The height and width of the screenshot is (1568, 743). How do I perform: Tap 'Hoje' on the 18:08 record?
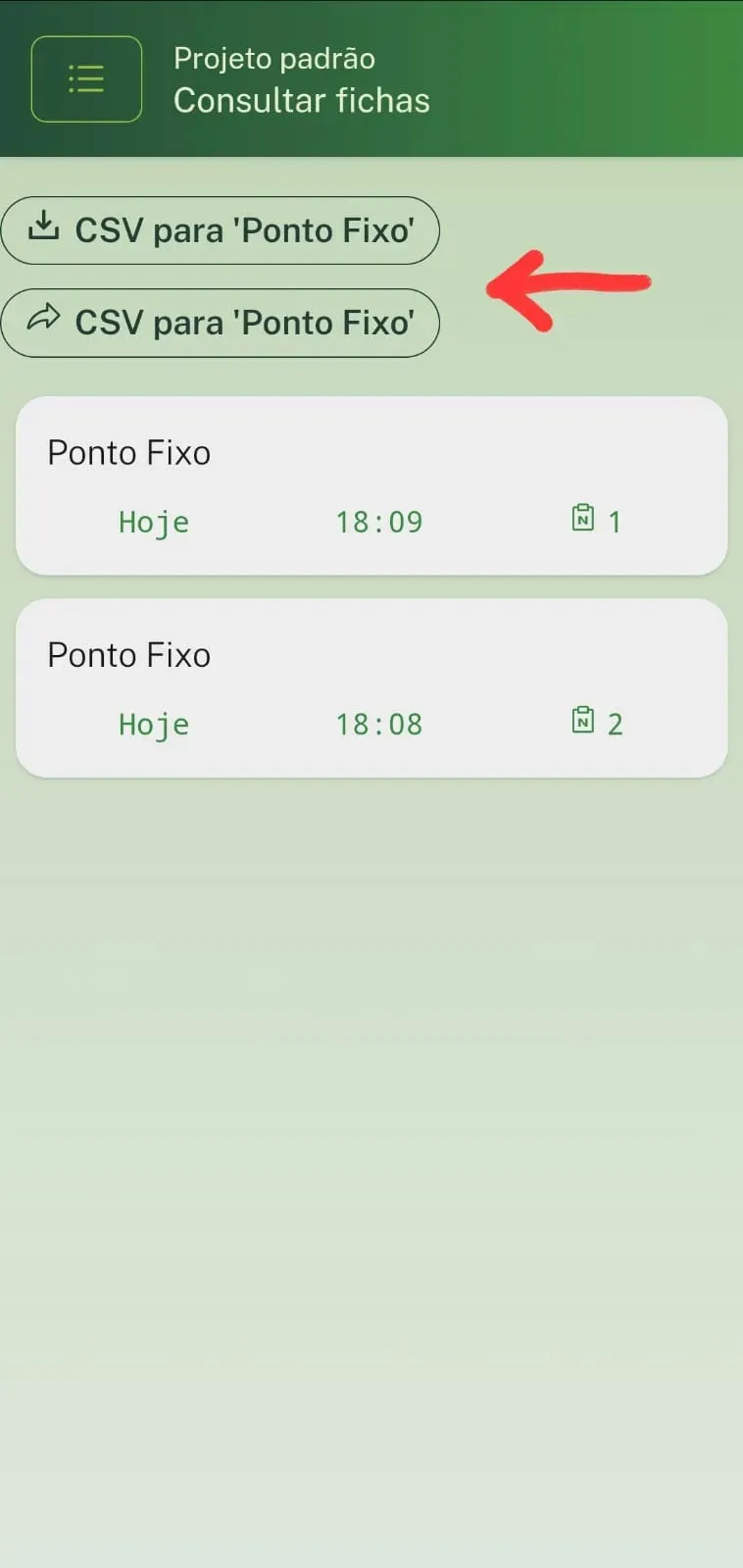(x=153, y=724)
